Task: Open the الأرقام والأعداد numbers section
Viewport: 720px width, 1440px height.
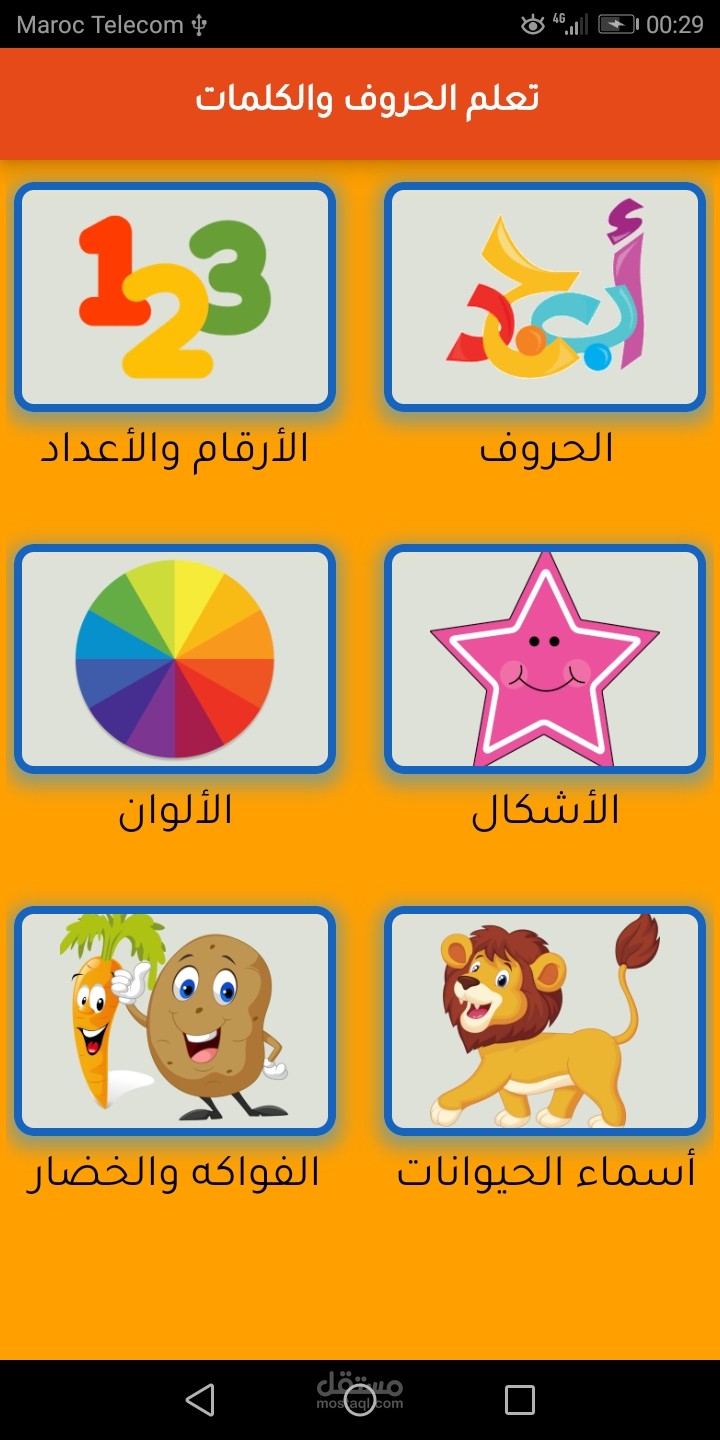Action: (174, 297)
